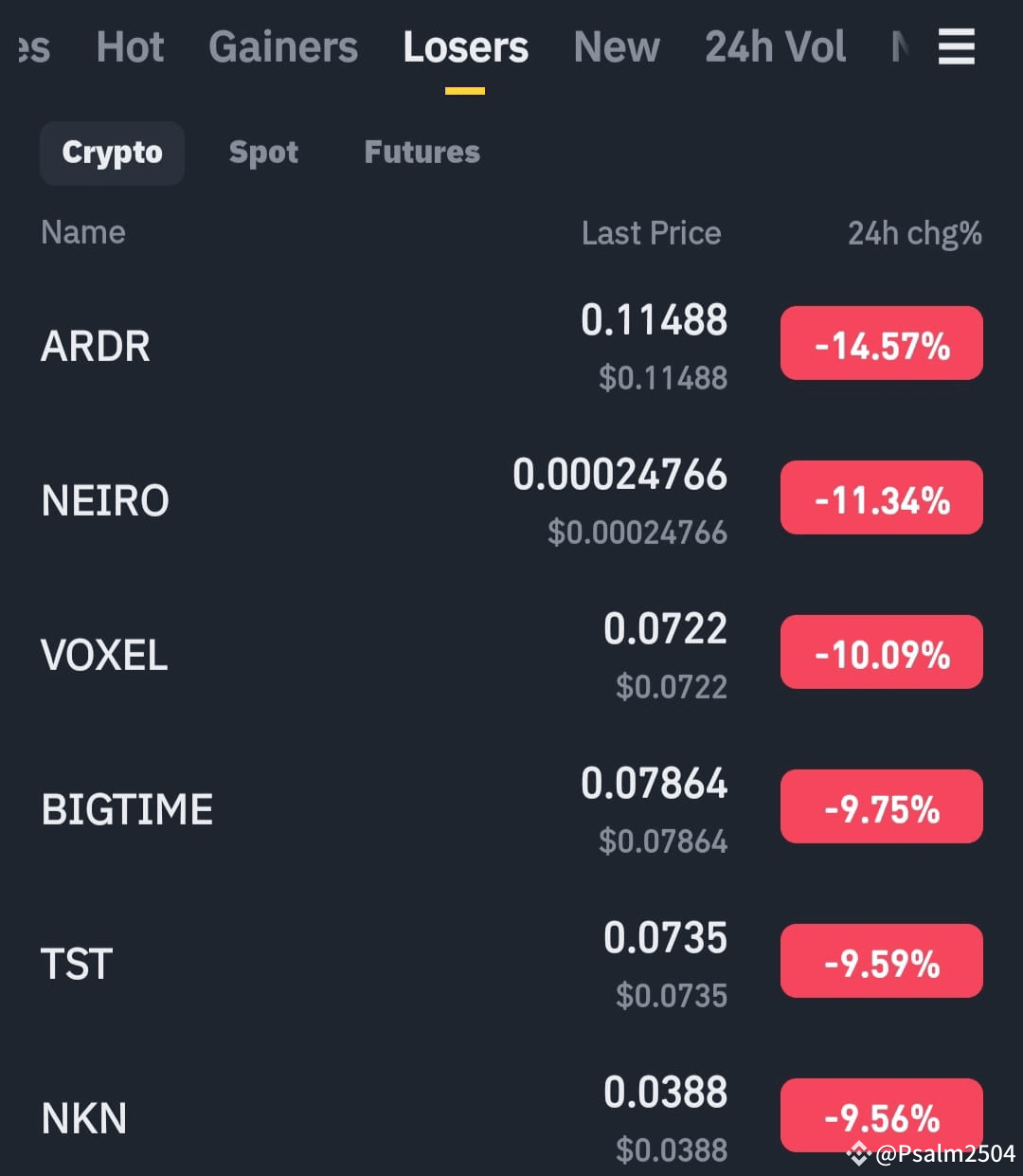The width and height of the screenshot is (1023, 1176).
Task: Enable the Futures filter
Action: click(x=422, y=153)
